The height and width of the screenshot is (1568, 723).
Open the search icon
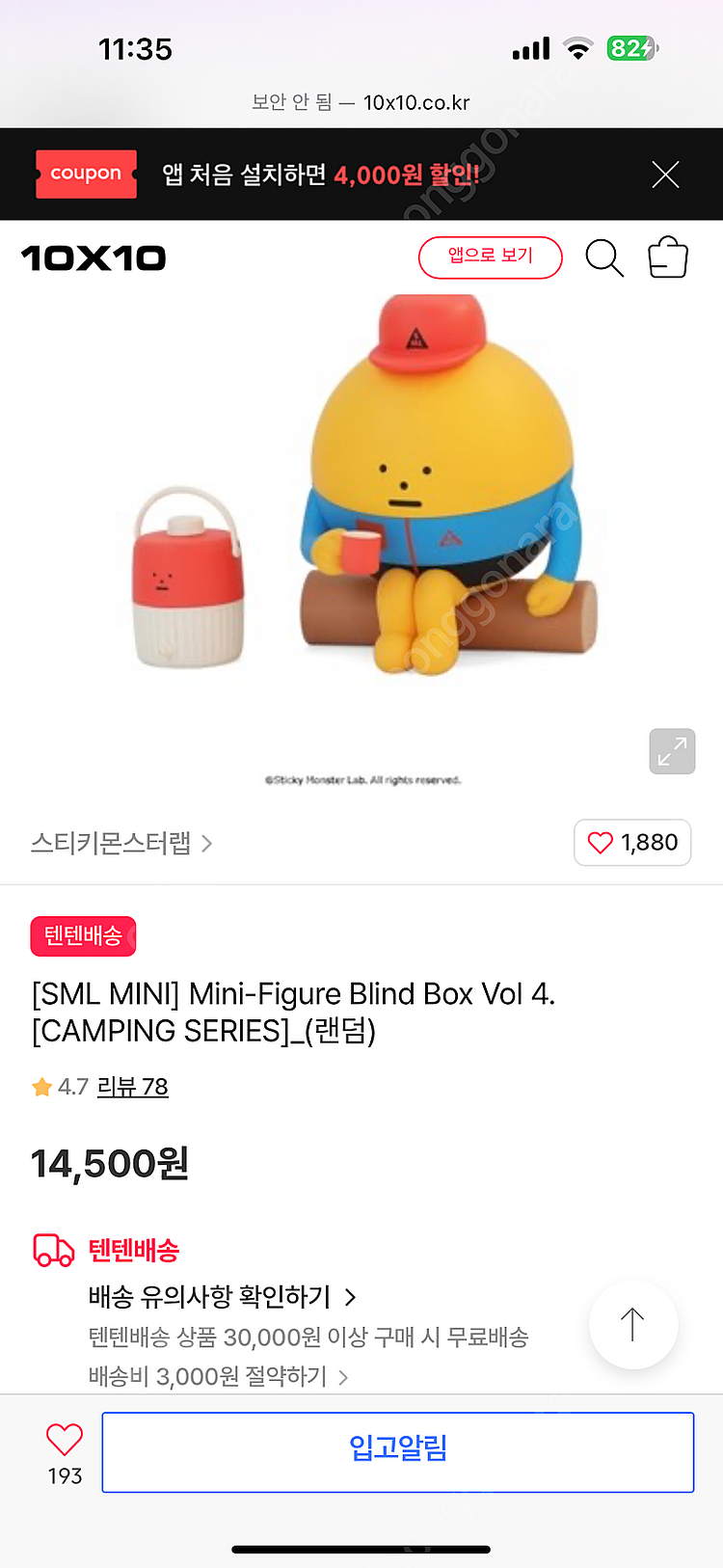click(x=604, y=257)
